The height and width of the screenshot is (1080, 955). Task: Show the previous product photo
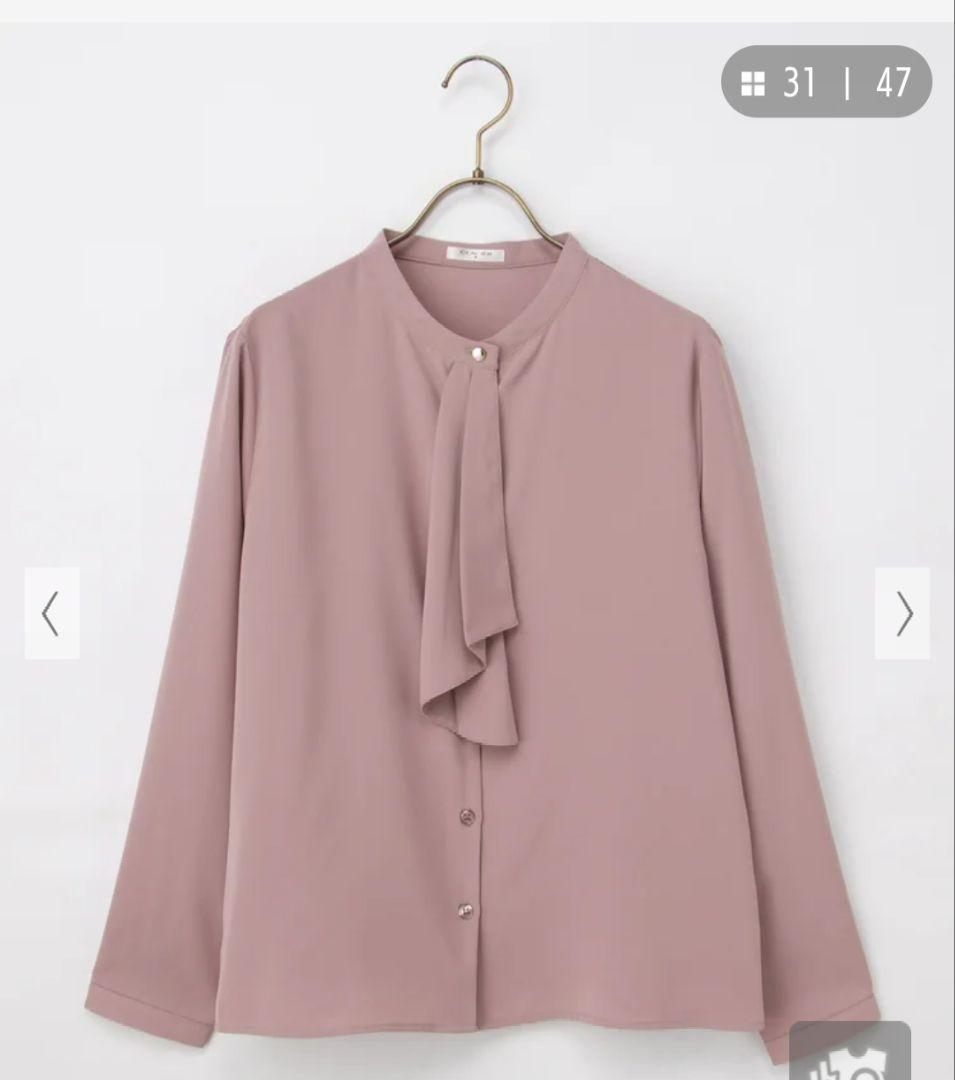52,613
